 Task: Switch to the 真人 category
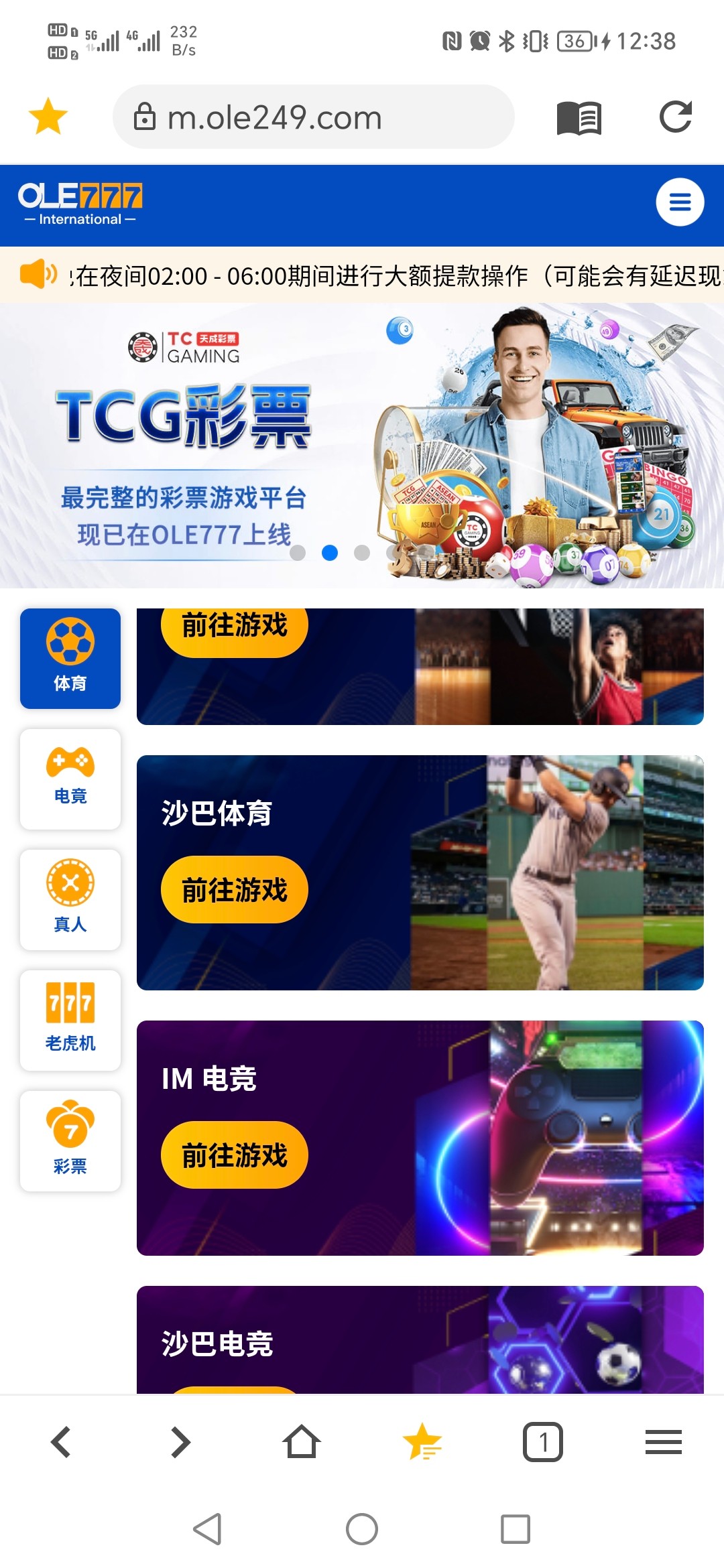point(70,899)
